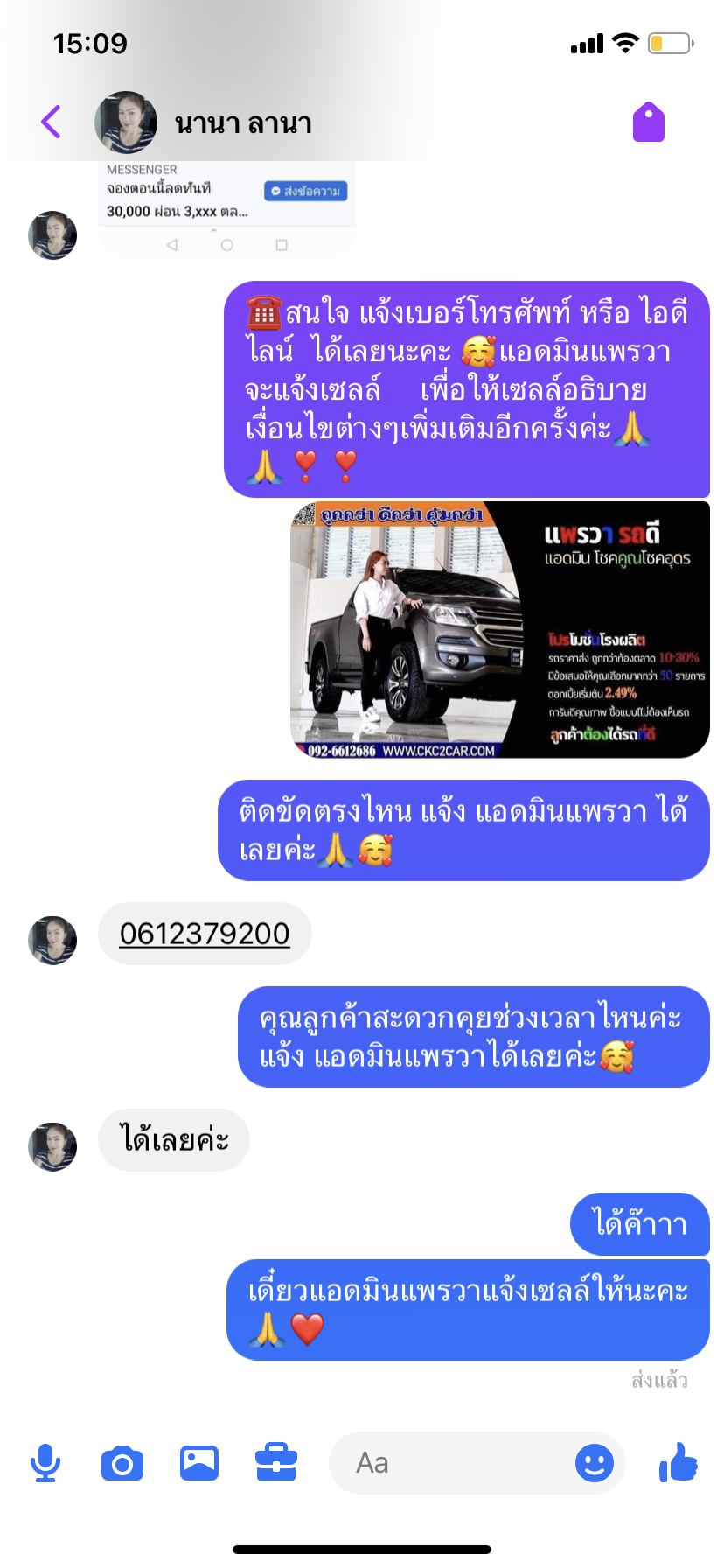724x1568 pixels.
Task: Open the briefcase business tools icon
Action: (x=276, y=1462)
